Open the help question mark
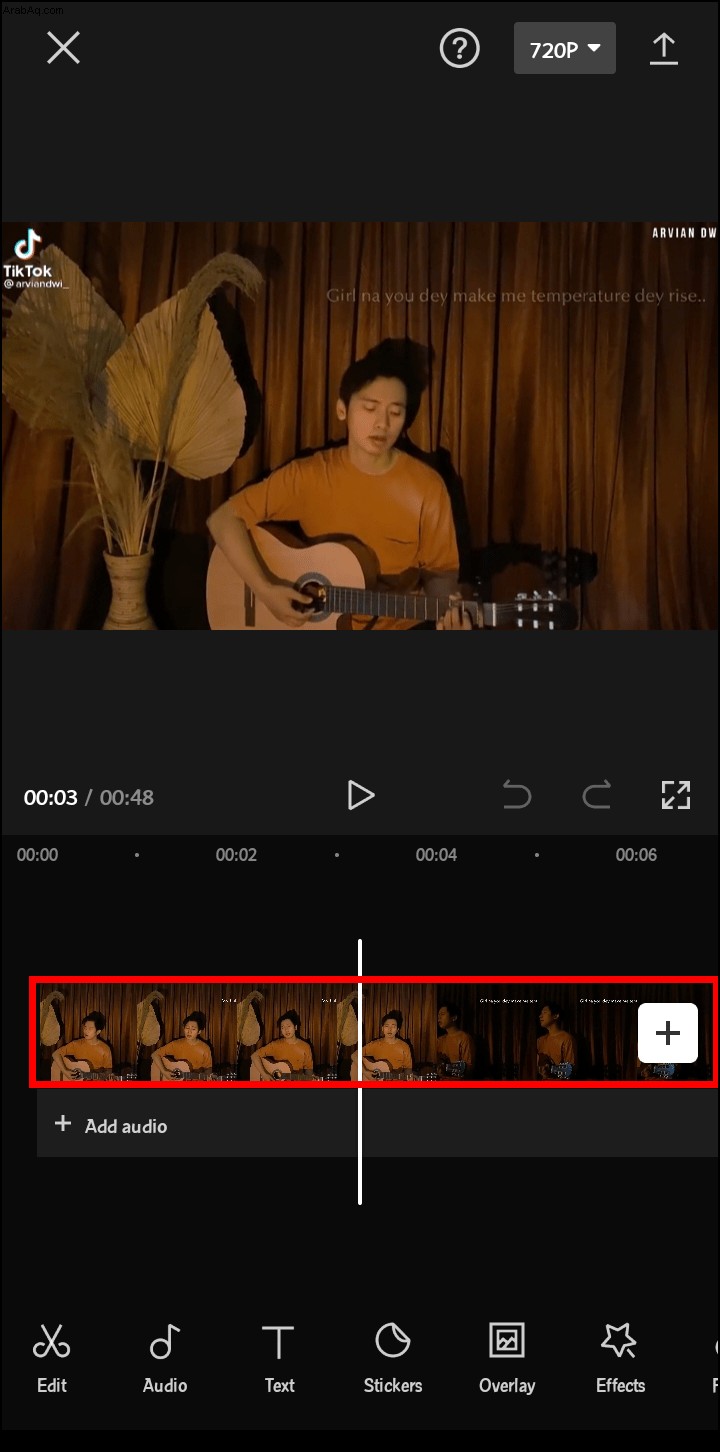720x1452 pixels. [x=460, y=48]
